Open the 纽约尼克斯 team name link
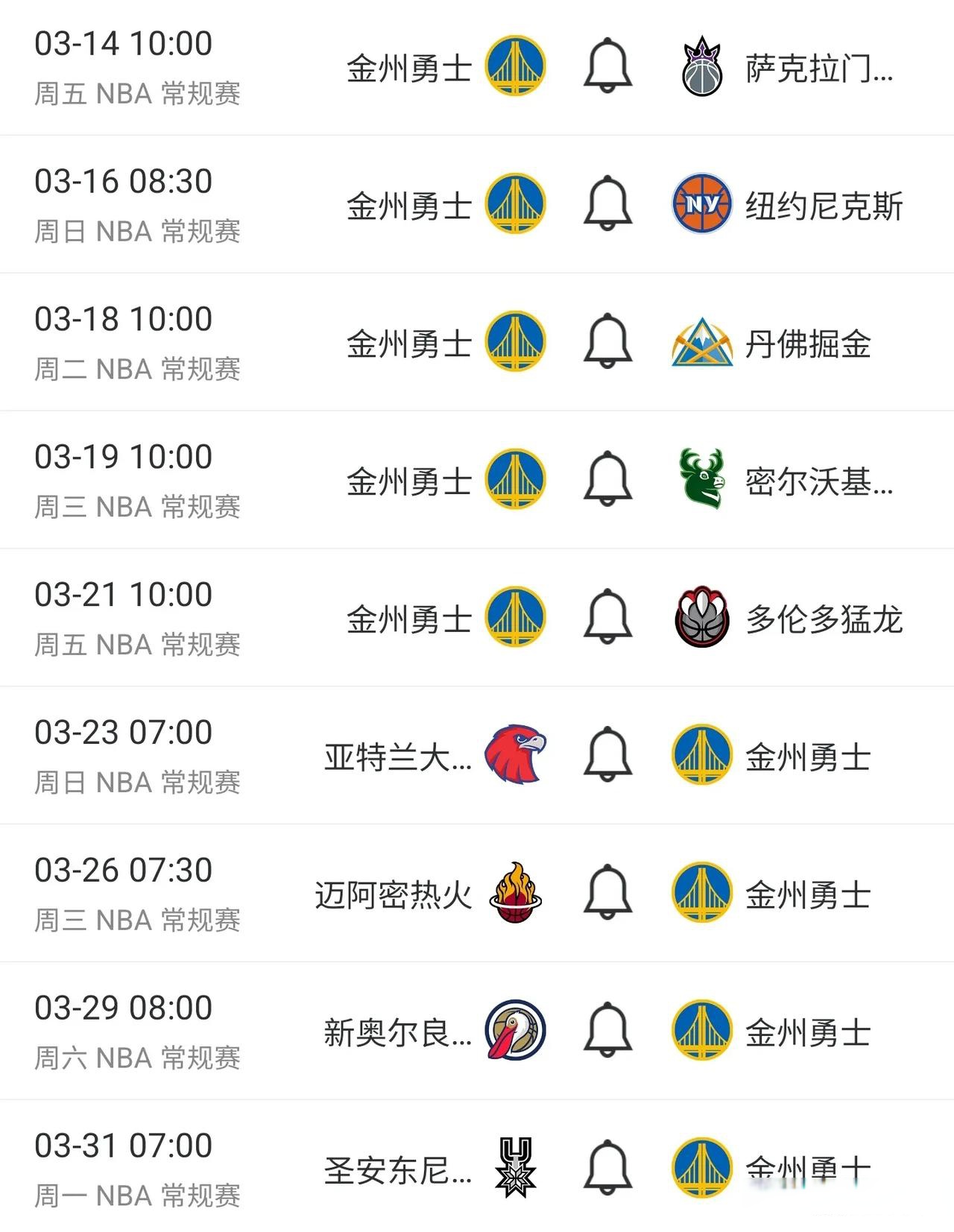The width and height of the screenshot is (954, 1232). (x=821, y=203)
